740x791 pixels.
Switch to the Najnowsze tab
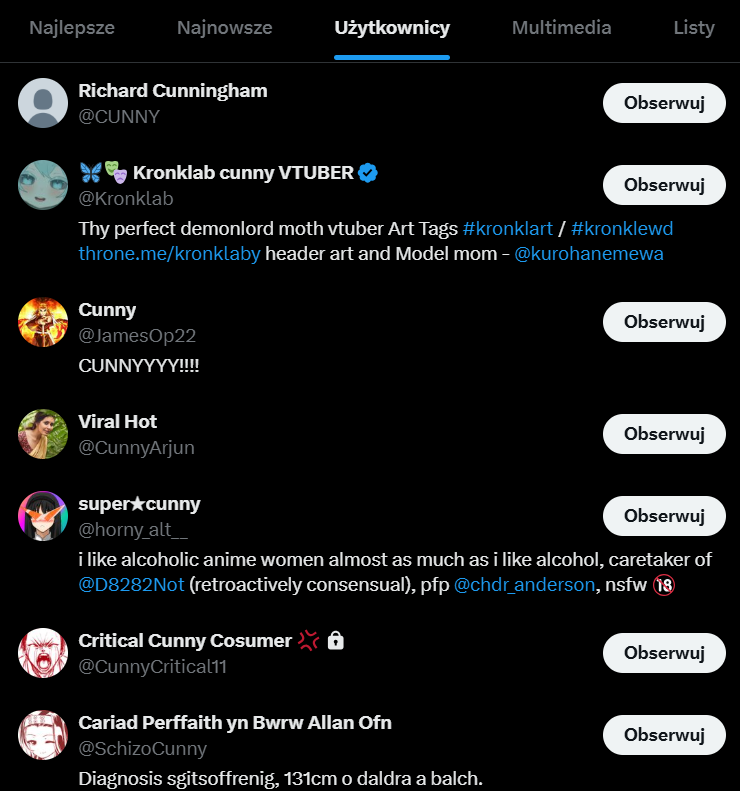pyautogui.click(x=225, y=28)
